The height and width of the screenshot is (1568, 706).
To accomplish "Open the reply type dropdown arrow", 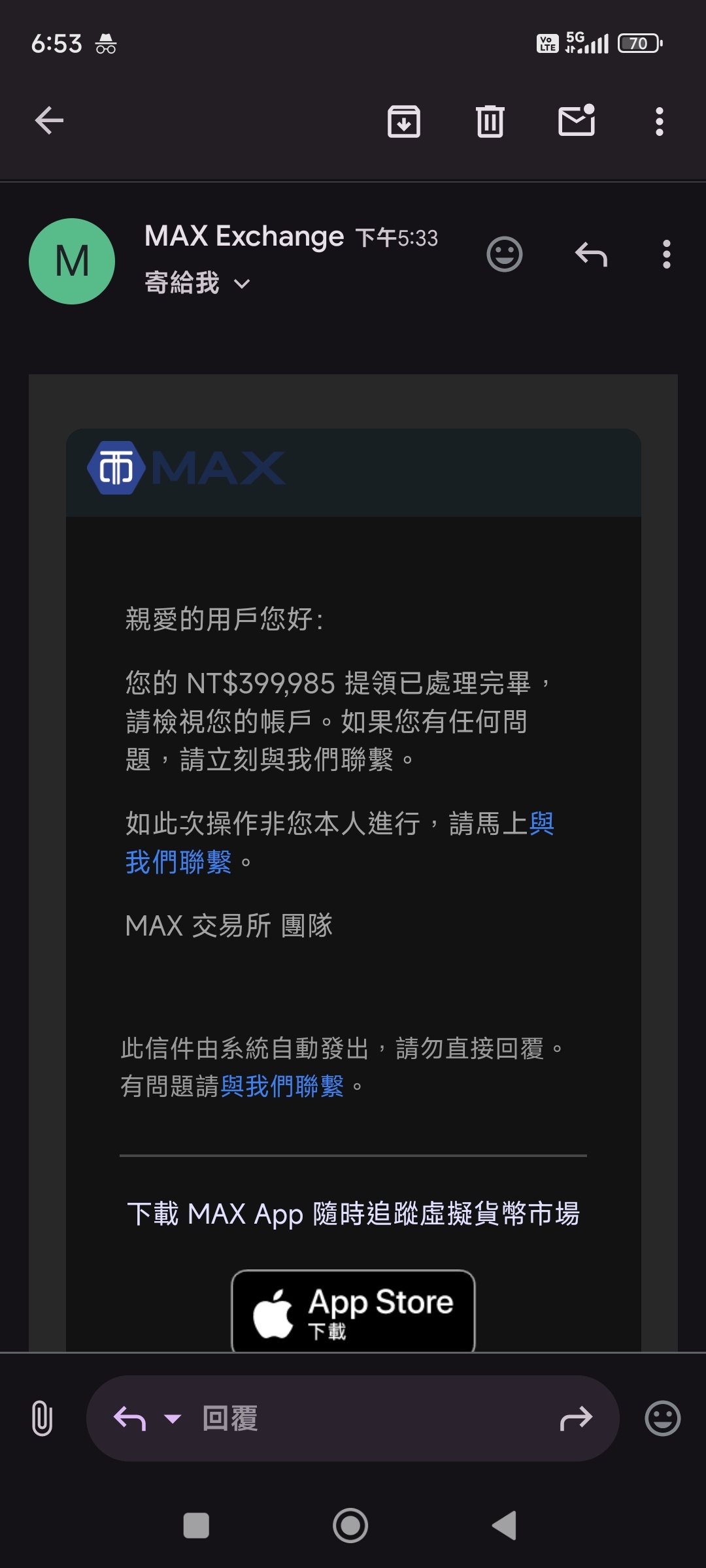I will click(x=173, y=1418).
